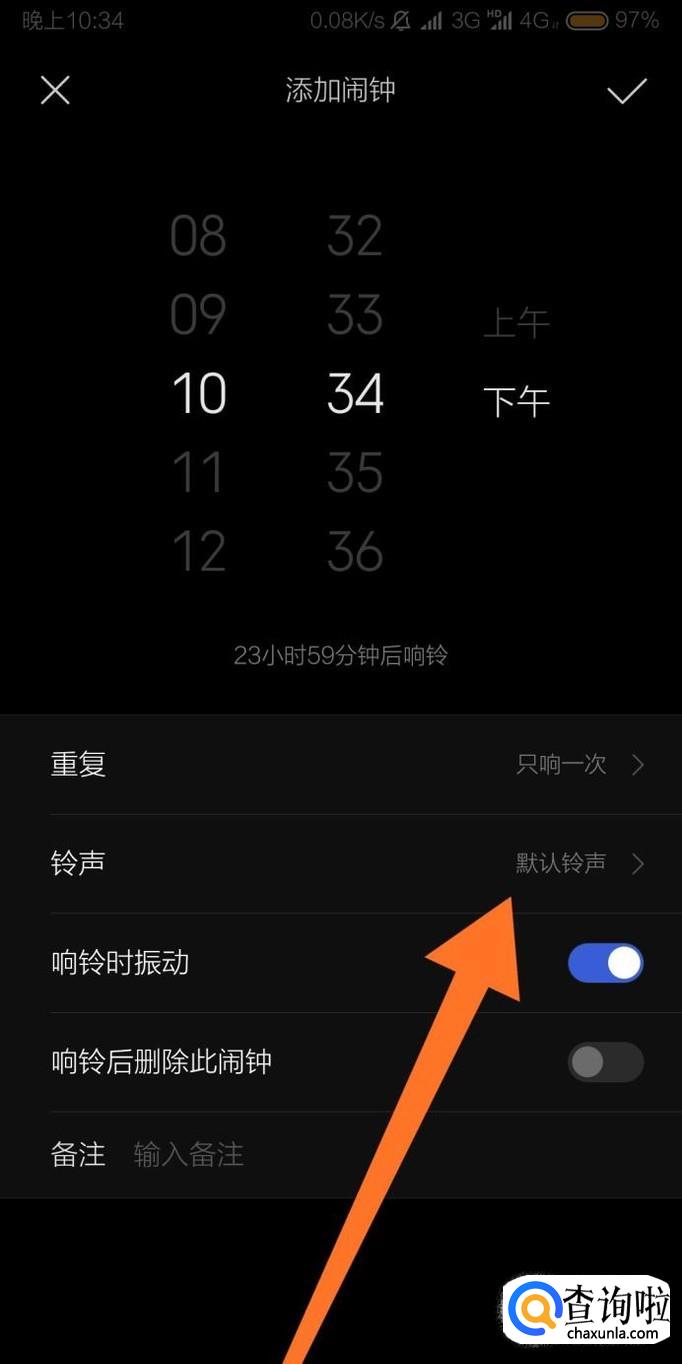Select 上午 in the time picker

pyautogui.click(x=516, y=323)
